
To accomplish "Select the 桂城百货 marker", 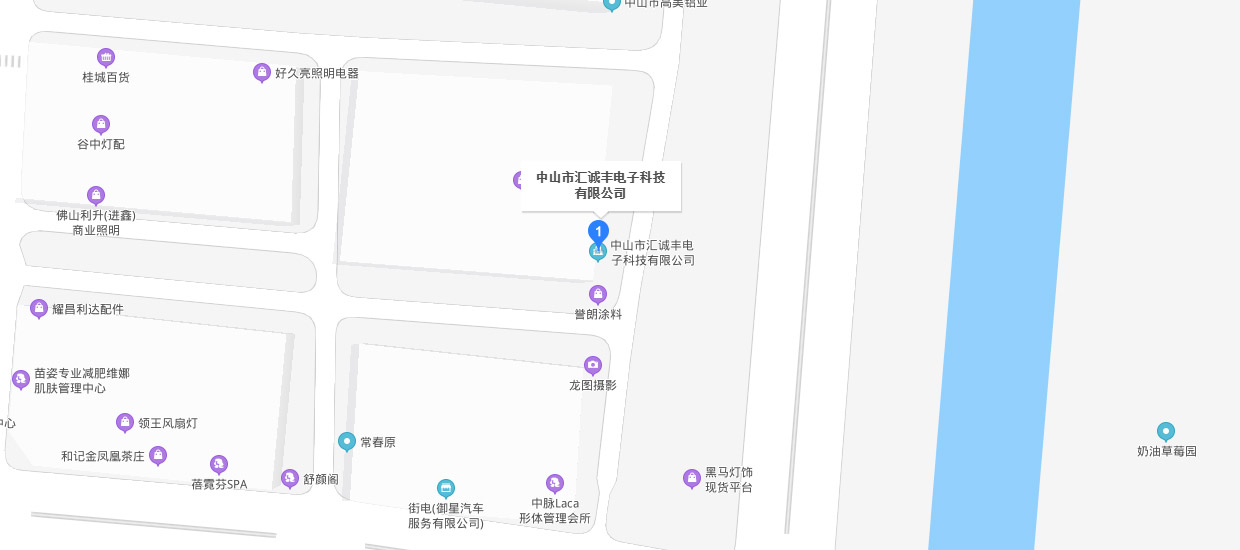I will click(106, 57).
